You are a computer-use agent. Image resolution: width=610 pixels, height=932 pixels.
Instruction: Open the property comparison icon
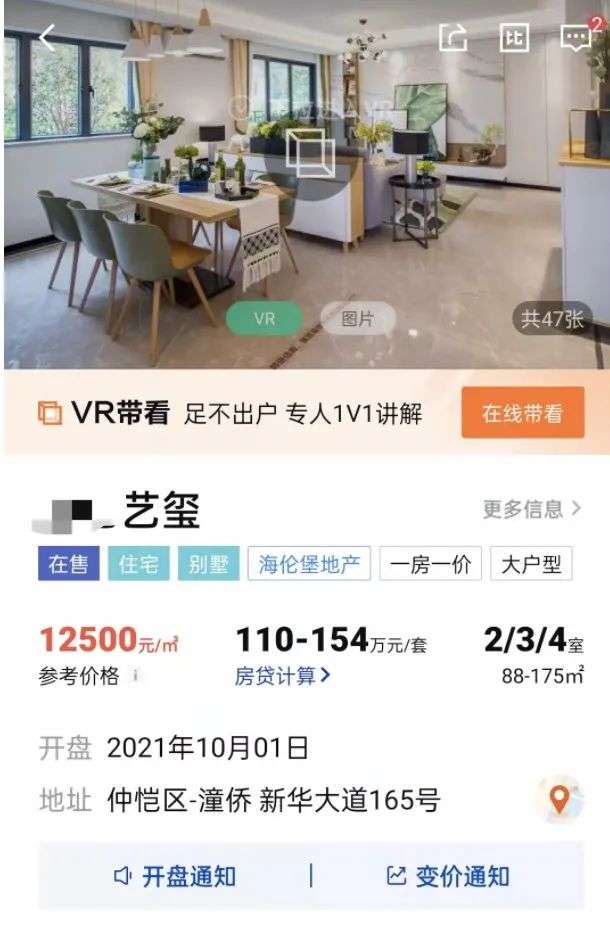pos(514,38)
